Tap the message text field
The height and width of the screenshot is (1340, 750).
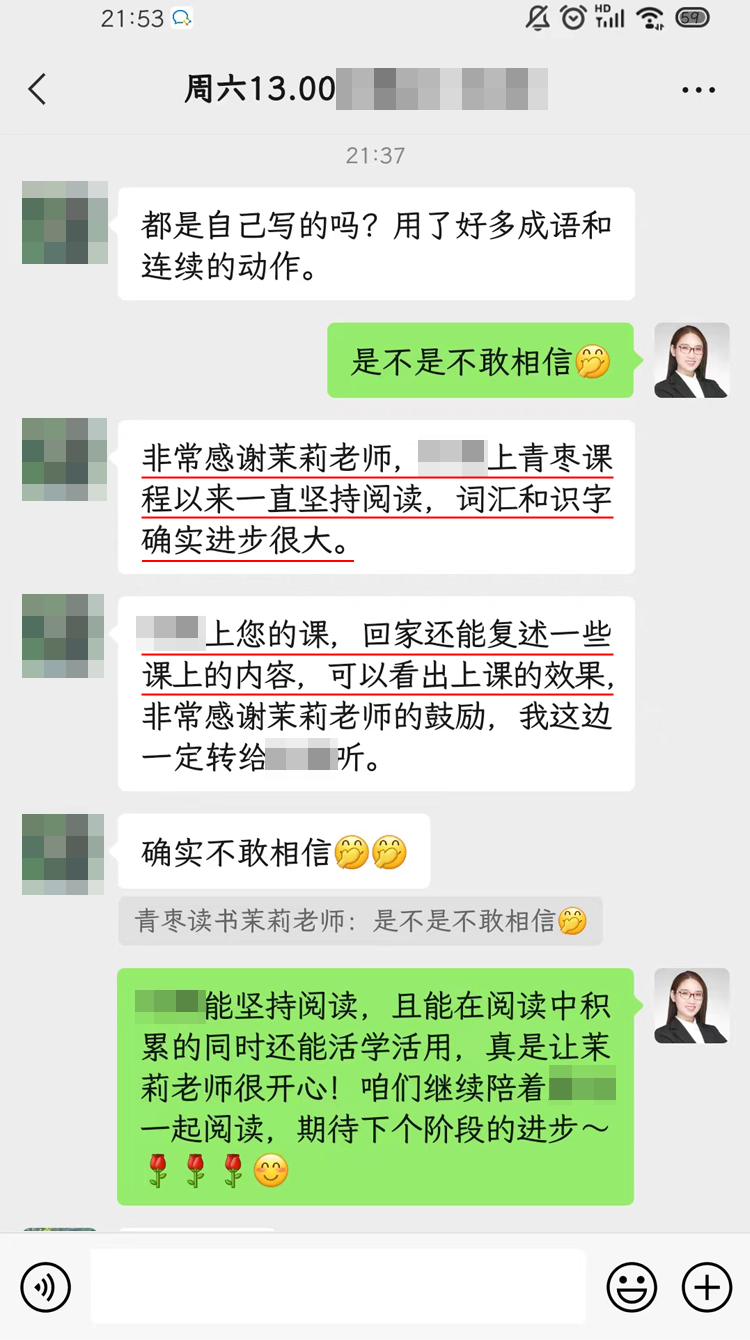pos(338,1286)
